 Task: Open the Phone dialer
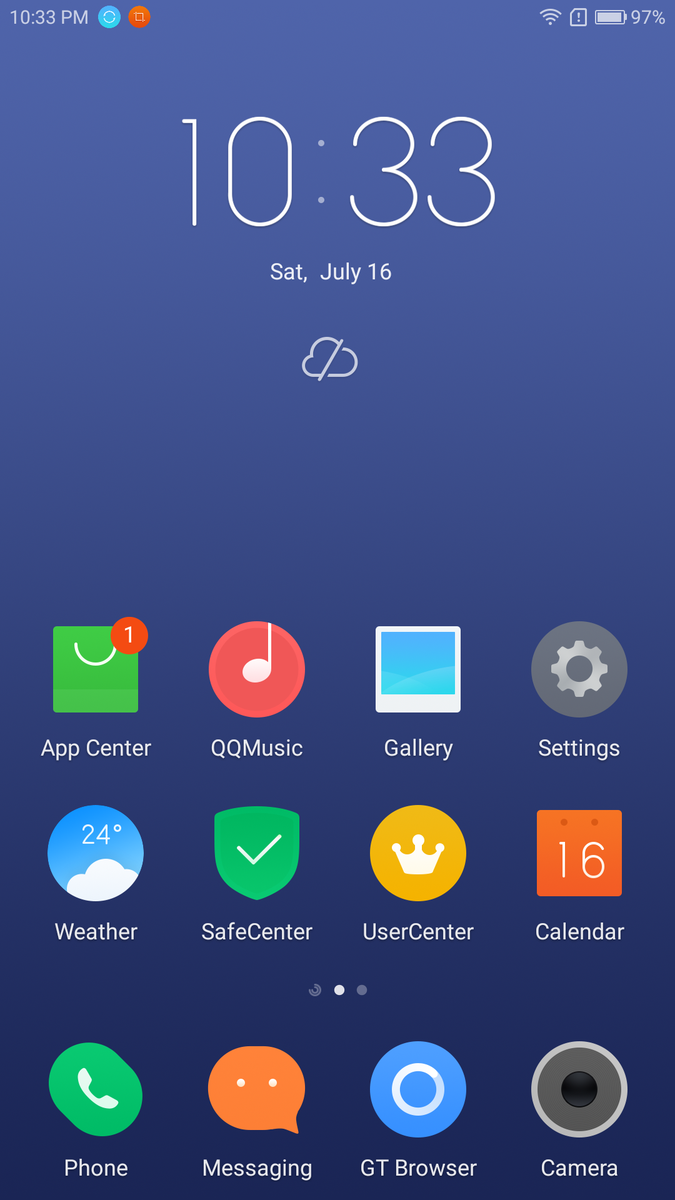[x=96, y=1090]
